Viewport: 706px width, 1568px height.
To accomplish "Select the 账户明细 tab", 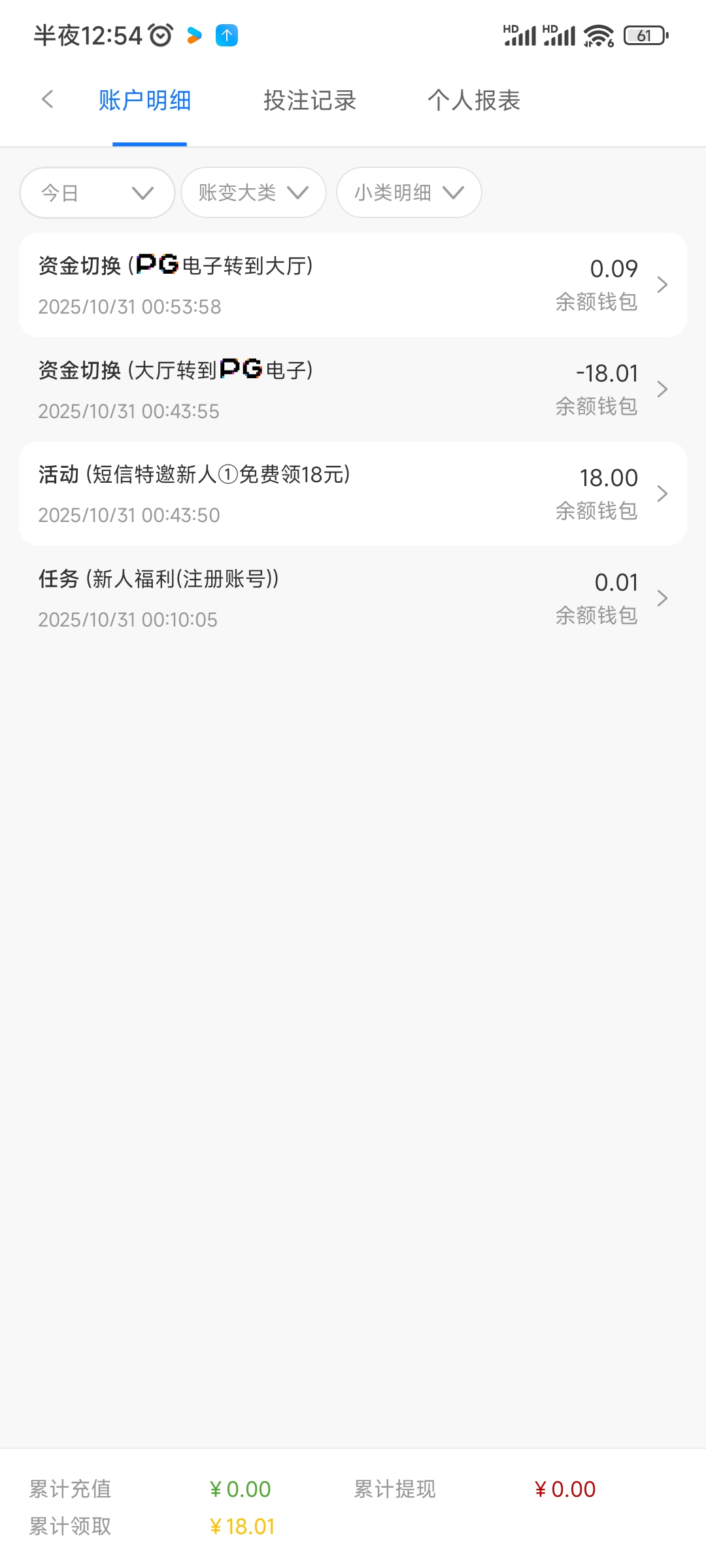I will (x=145, y=101).
